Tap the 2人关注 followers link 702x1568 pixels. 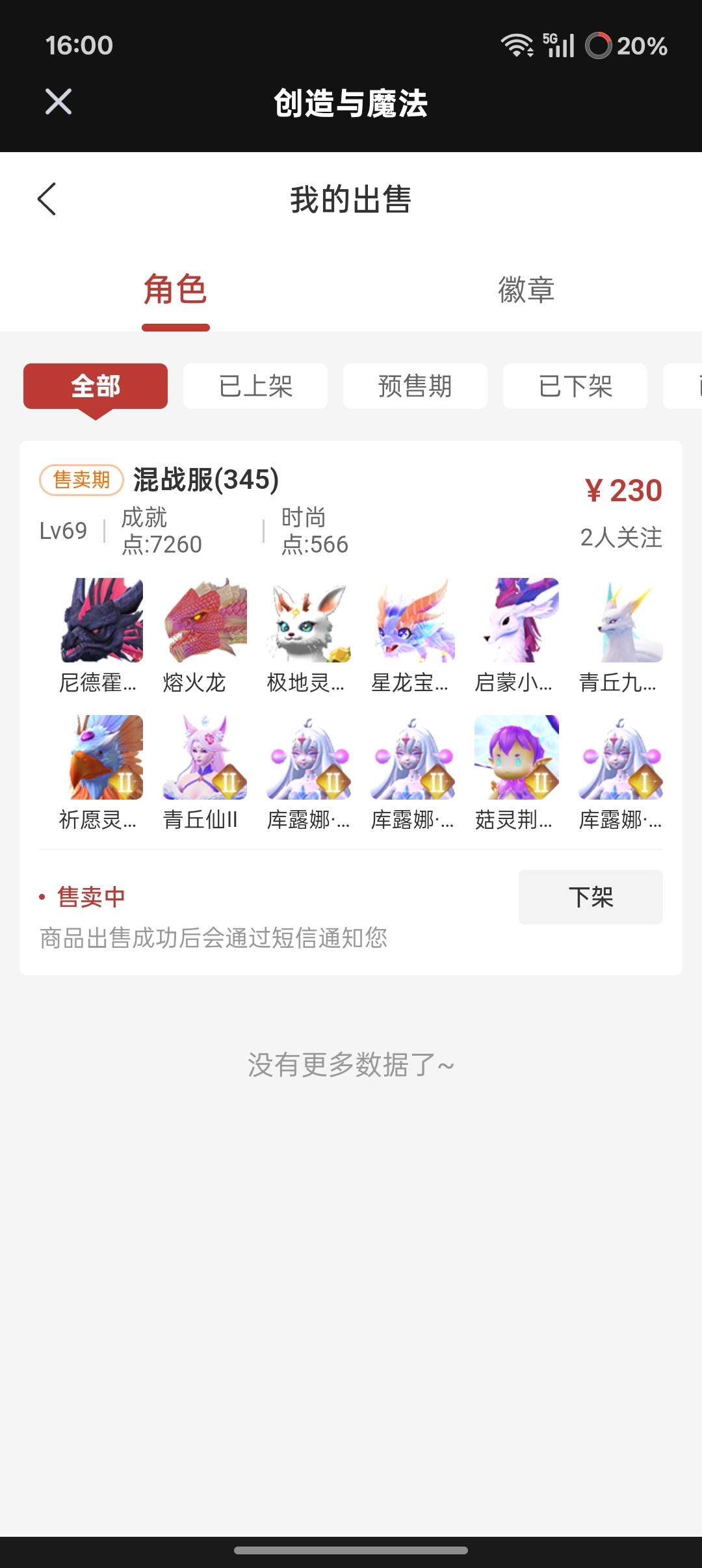(621, 537)
